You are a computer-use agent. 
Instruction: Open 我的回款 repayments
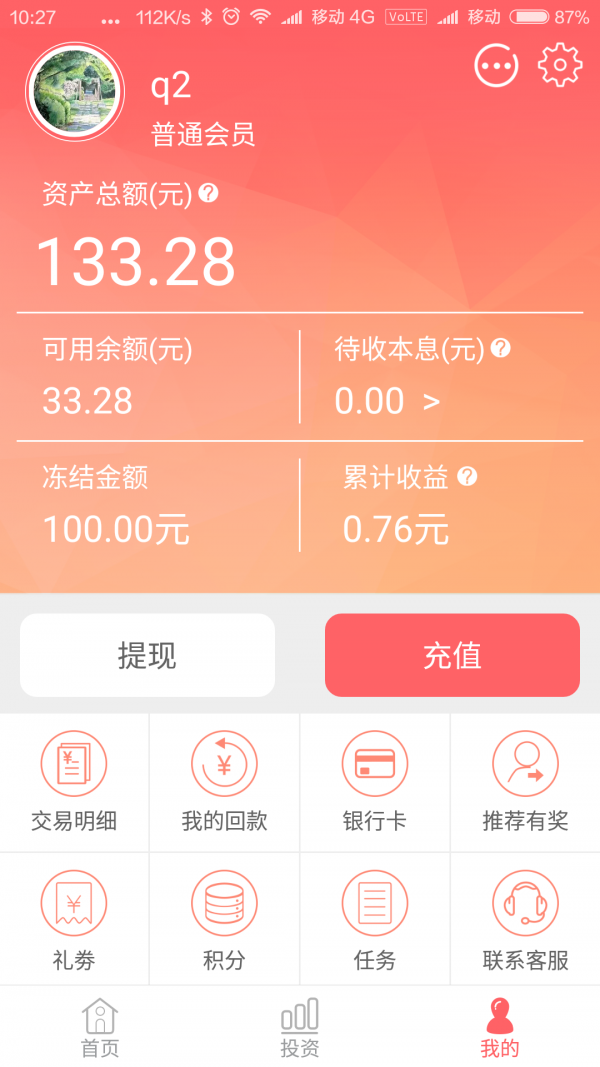pos(224,783)
